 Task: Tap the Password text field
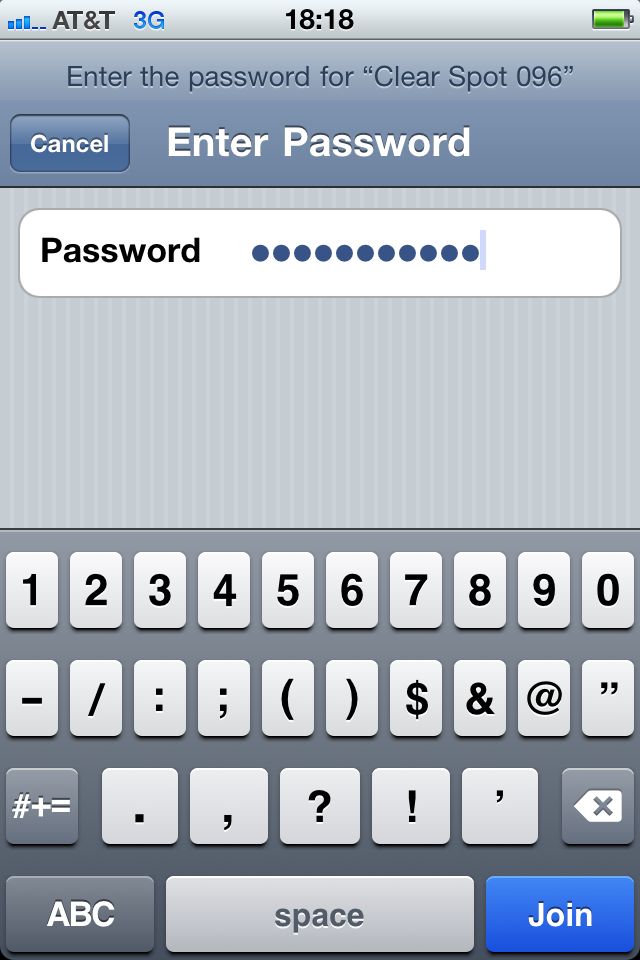pyautogui.click(x=320, y=252)
